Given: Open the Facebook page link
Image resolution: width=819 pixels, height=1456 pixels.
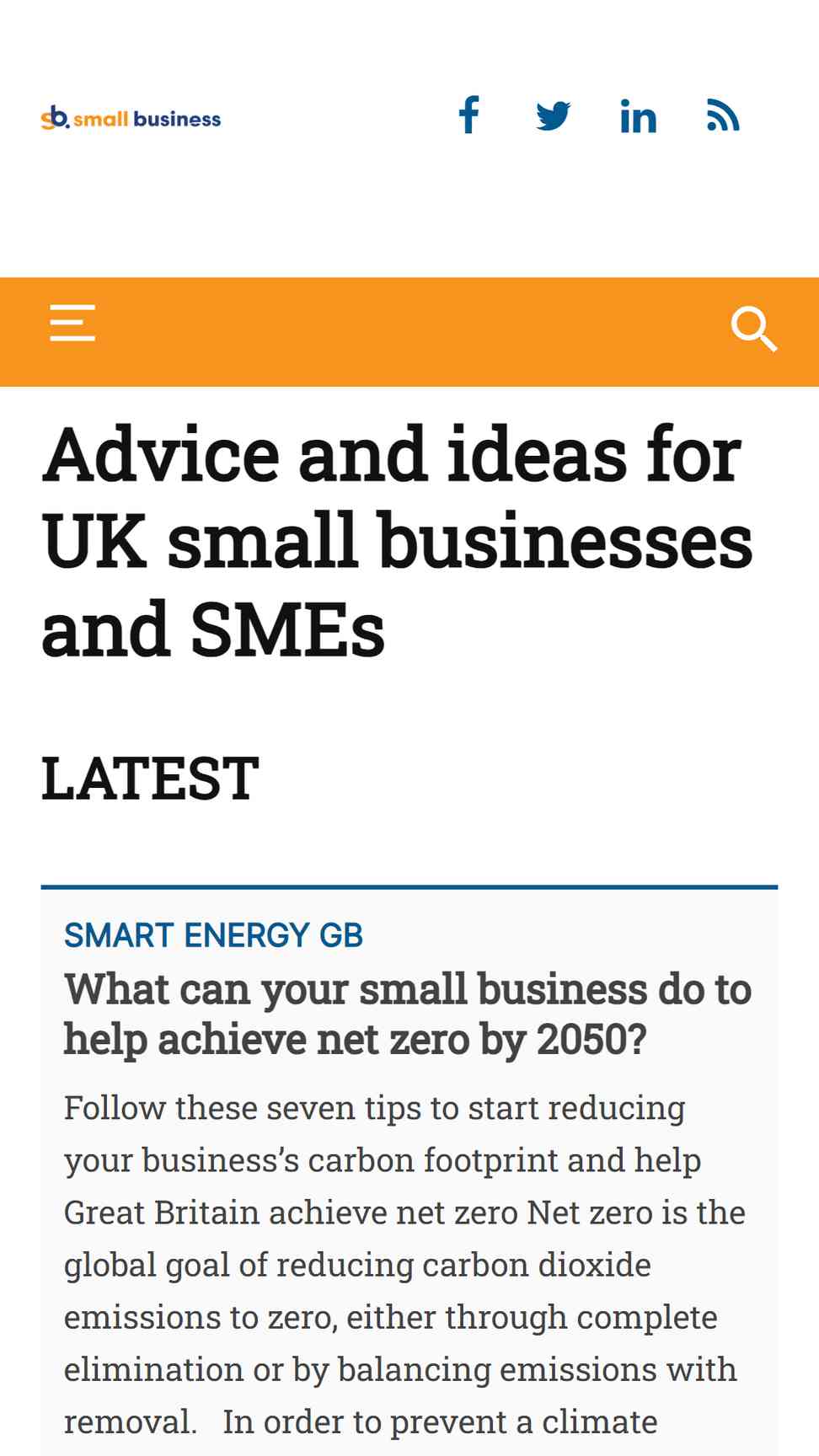Looking at the screenshot, I should pyautogui.click(x=469, y=115).
